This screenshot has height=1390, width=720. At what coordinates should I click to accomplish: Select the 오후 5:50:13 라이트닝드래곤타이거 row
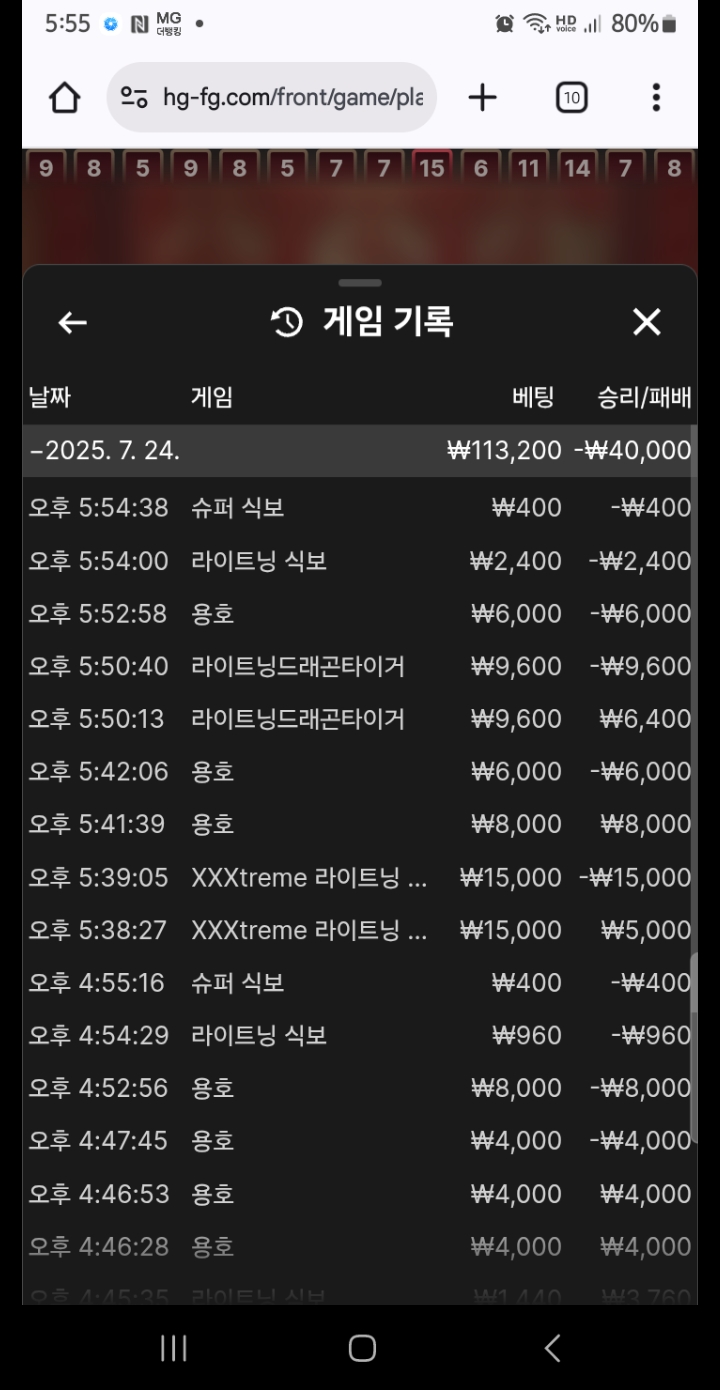359,719
